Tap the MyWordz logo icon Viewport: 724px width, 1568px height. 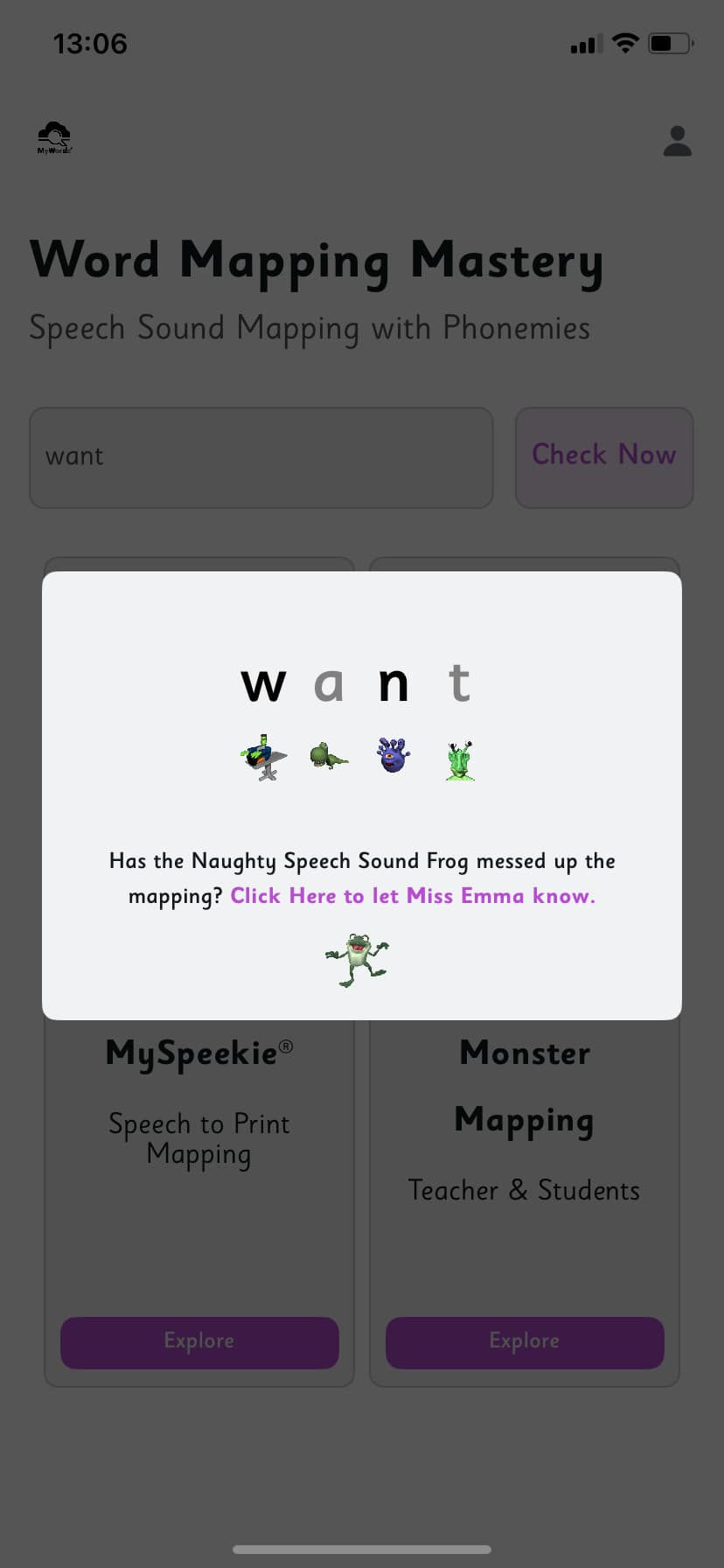(x=54, y=138)
